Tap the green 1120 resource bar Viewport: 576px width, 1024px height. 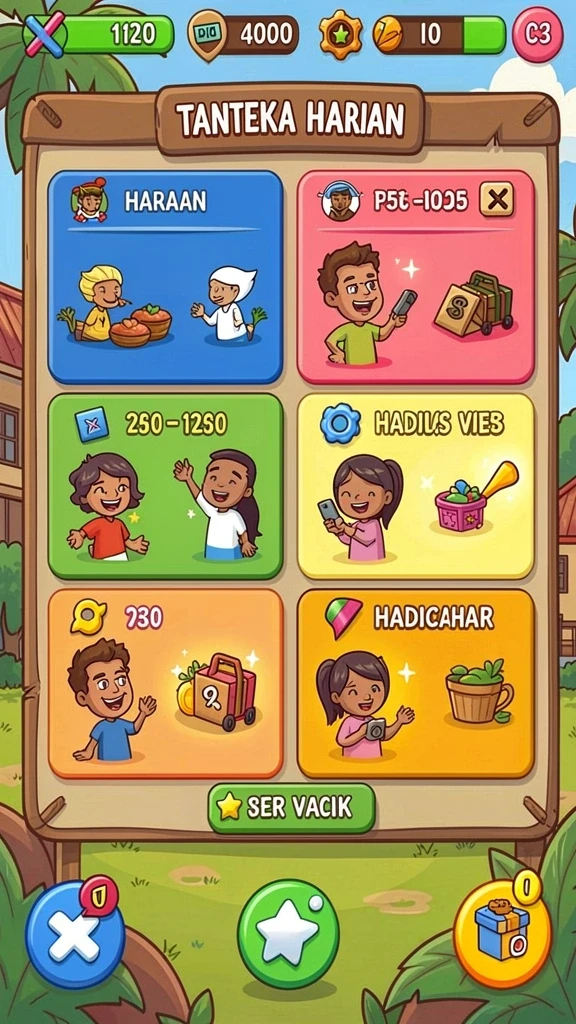click(99, 35)
